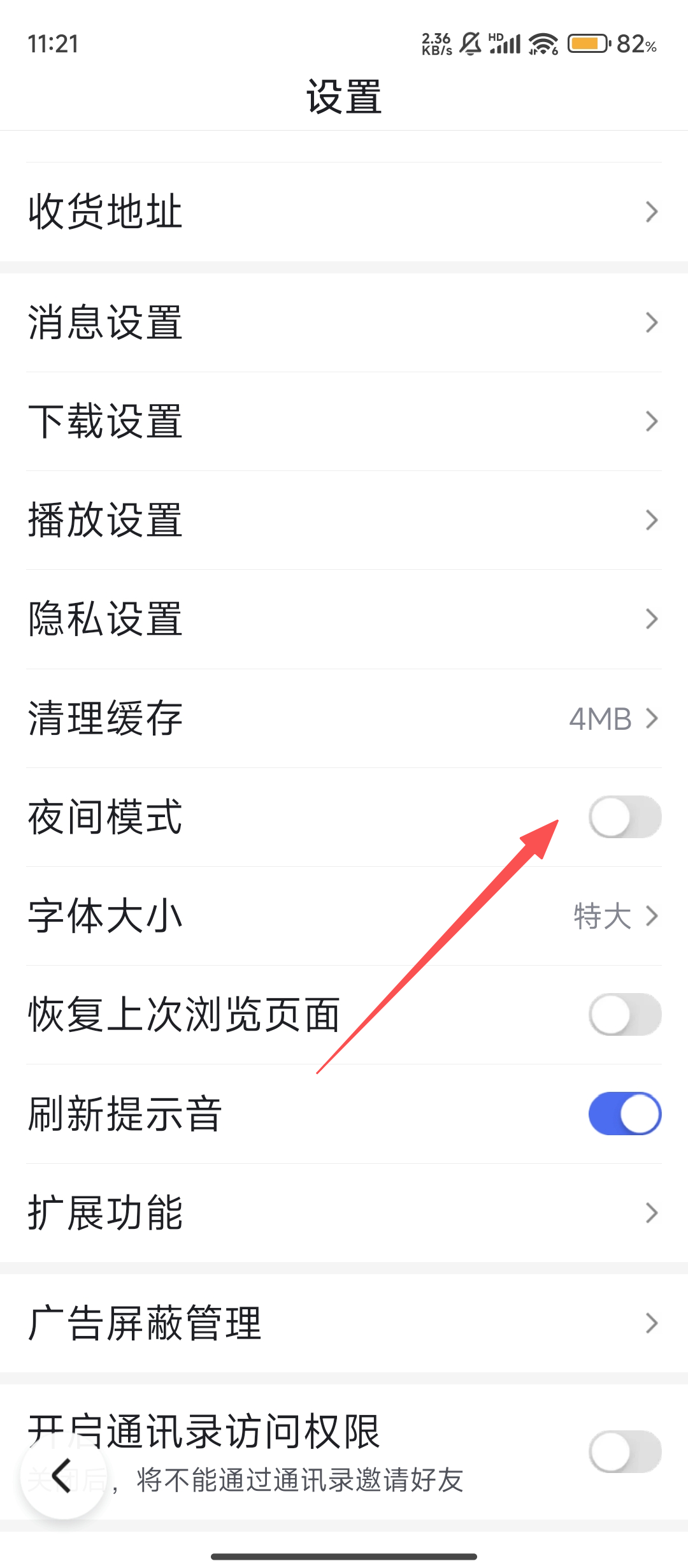Open 消息设置 row
The height and width of the screenshot is (1568, 688).
(344, 323)
